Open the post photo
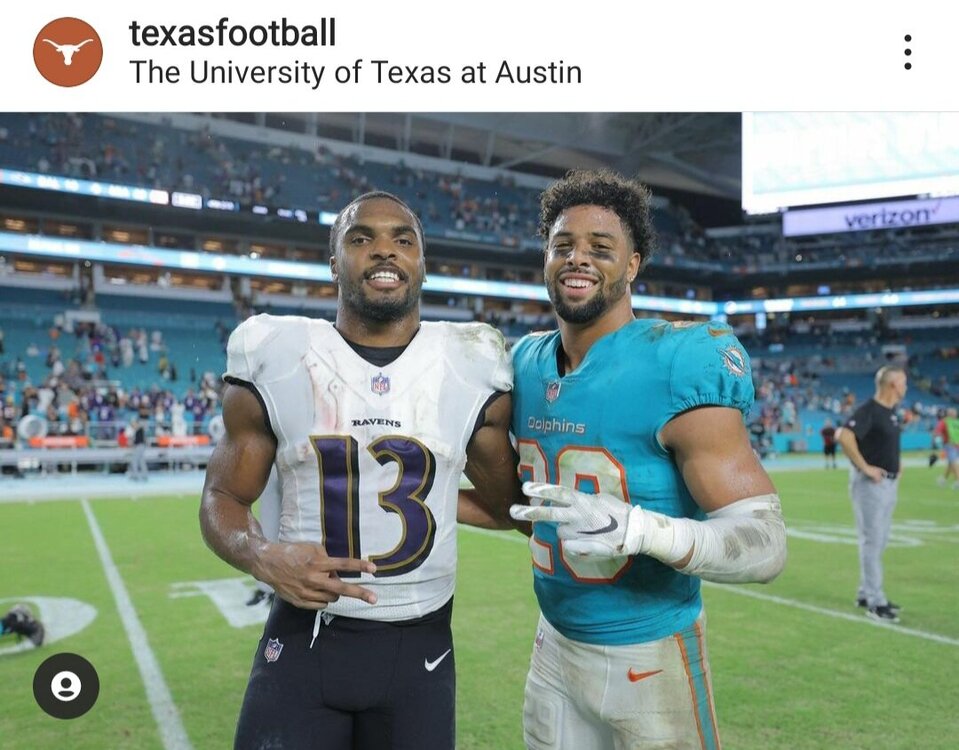959x750 pixels. [480, 430]
